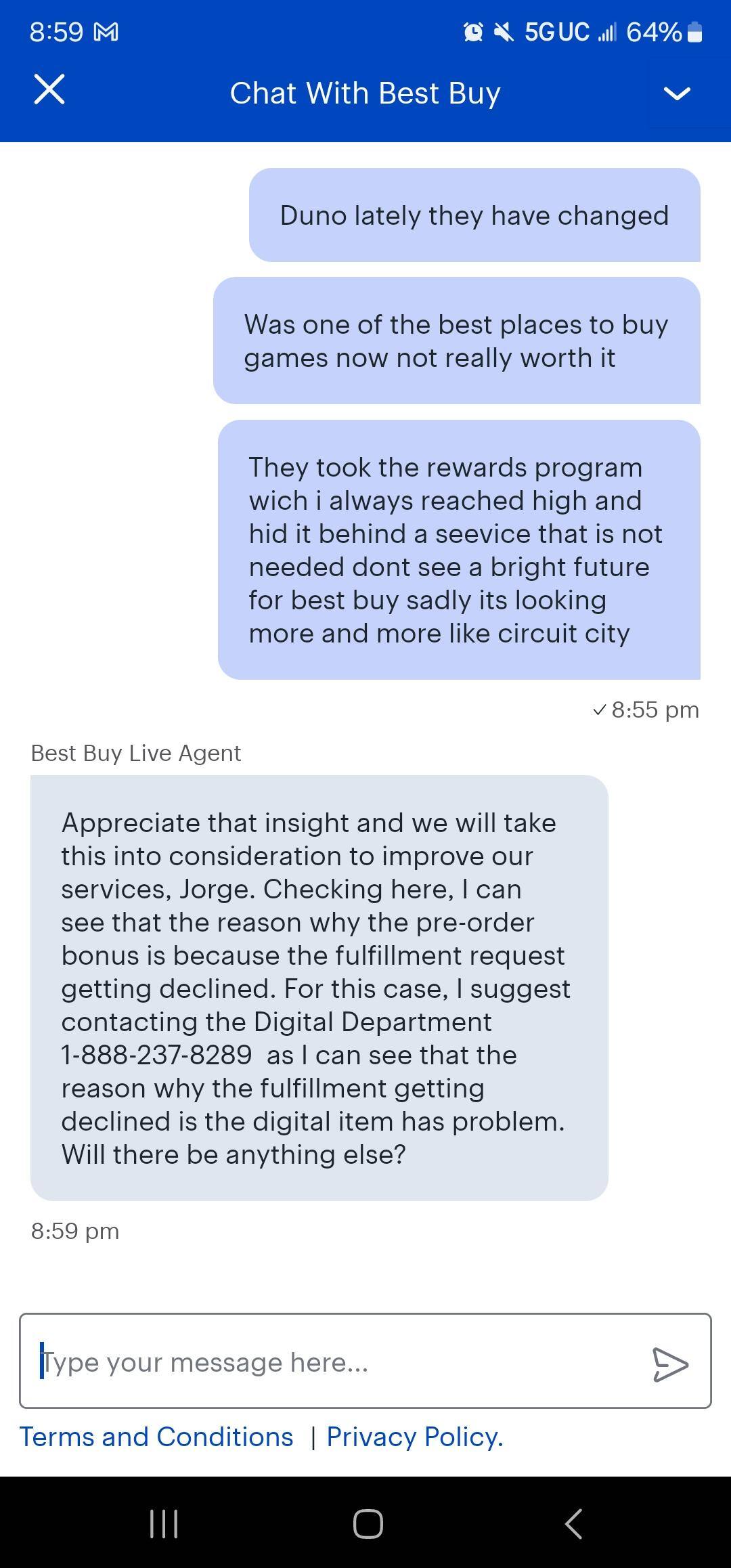Tap the agent's reply message bubble

[318, 988]
